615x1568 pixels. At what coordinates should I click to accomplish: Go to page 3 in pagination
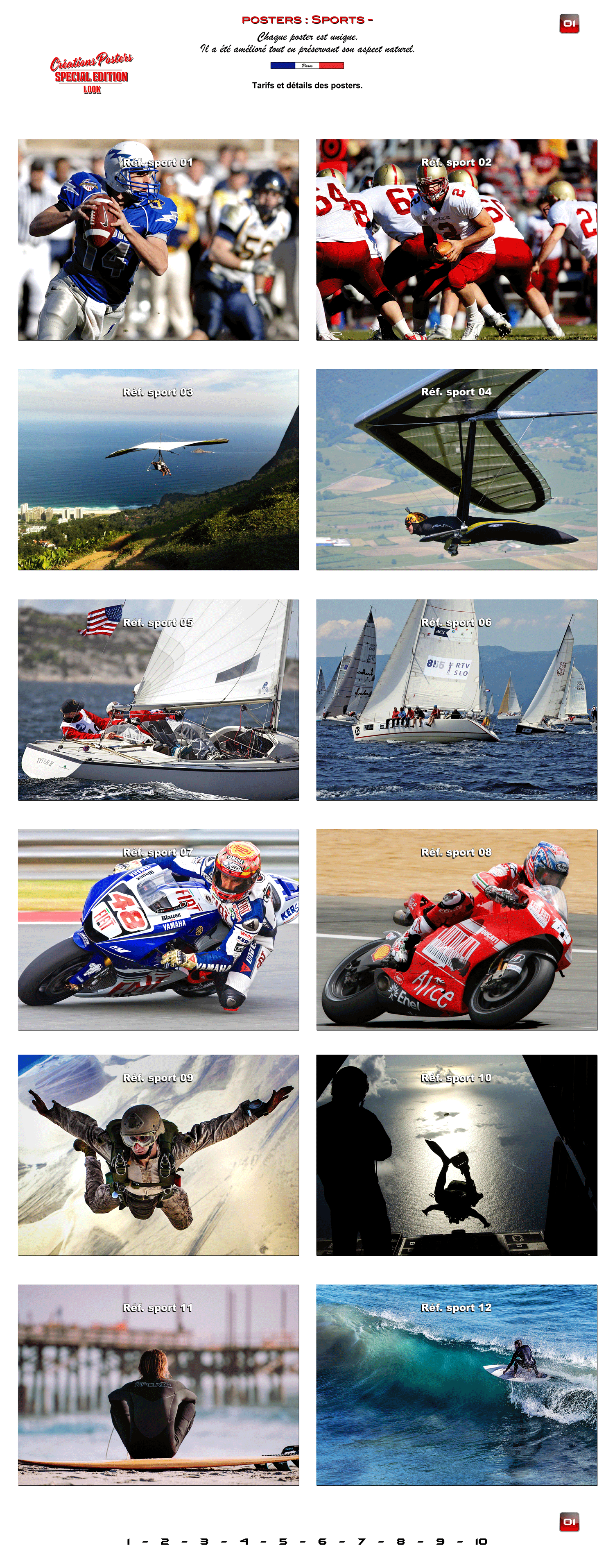click(204, 1541)
